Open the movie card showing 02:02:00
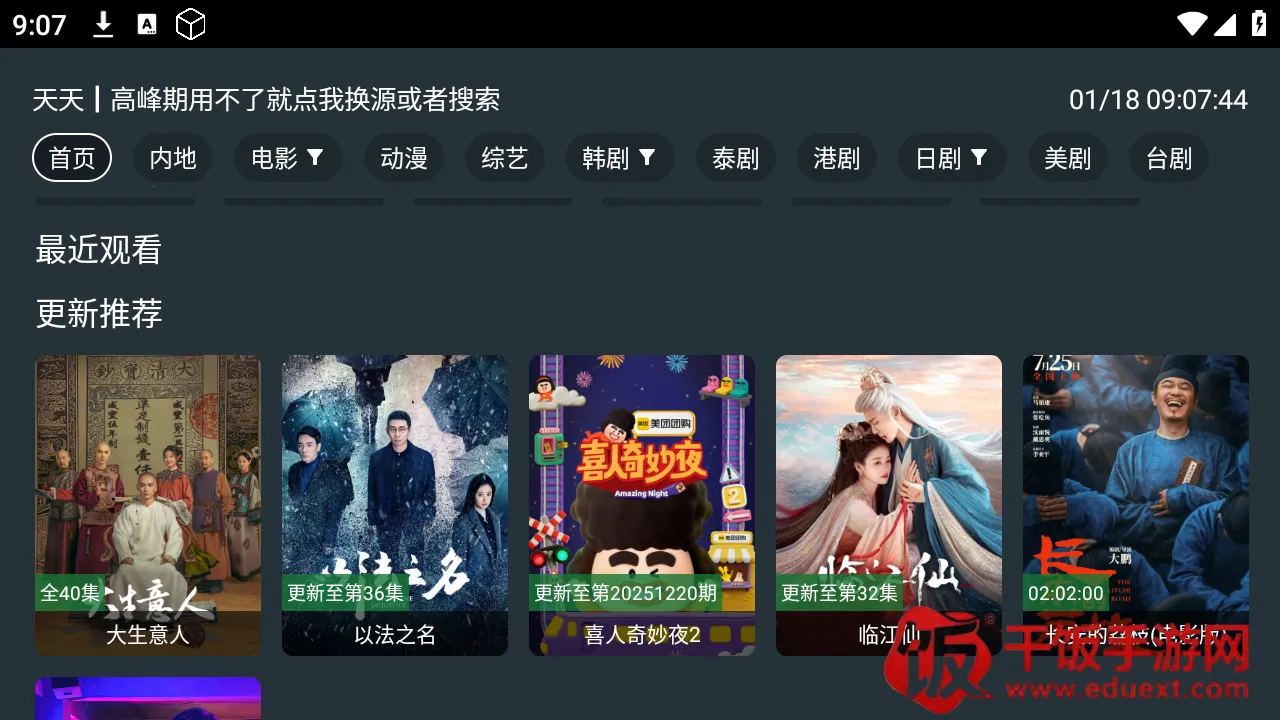1280x720 pixels. pos(1136,505)
